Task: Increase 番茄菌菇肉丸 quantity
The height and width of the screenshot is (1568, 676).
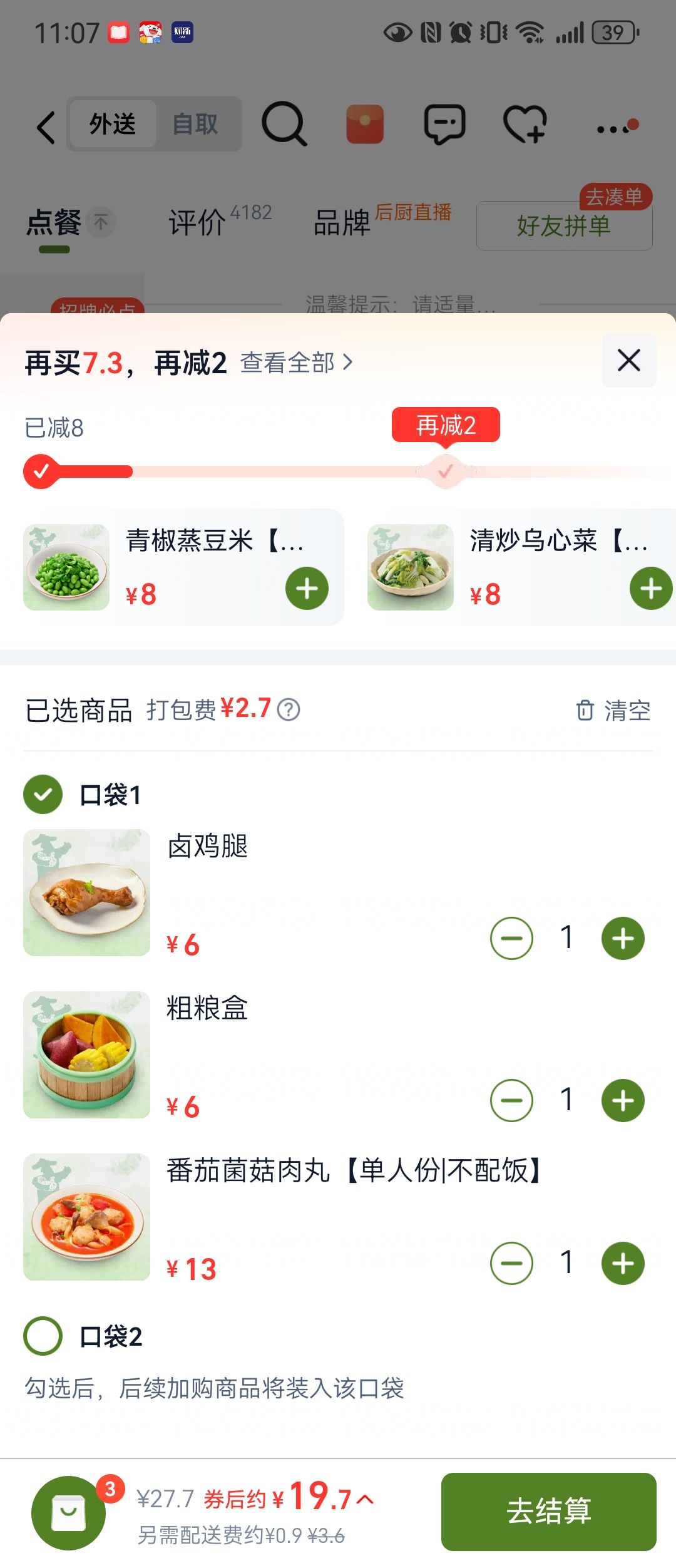Action: [623, 1263]
